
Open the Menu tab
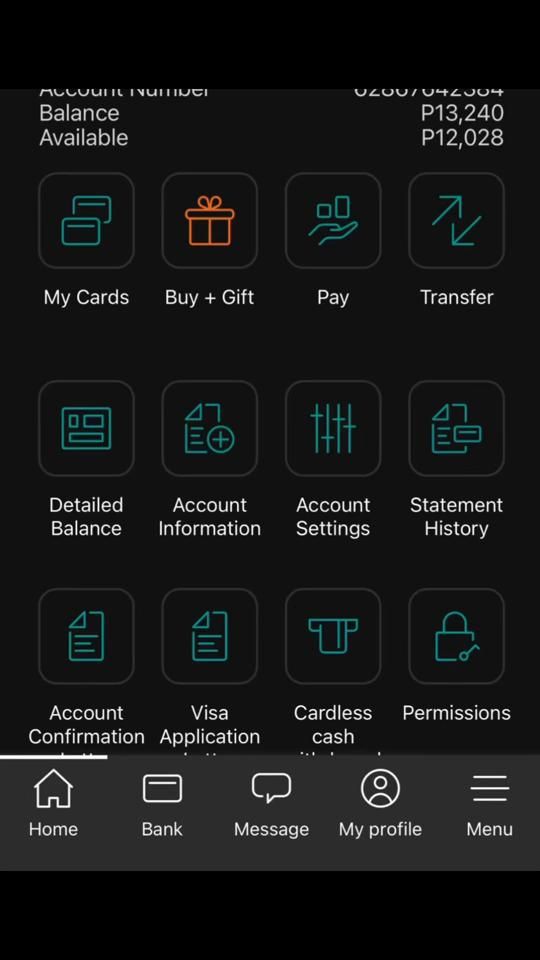(489, 803)
